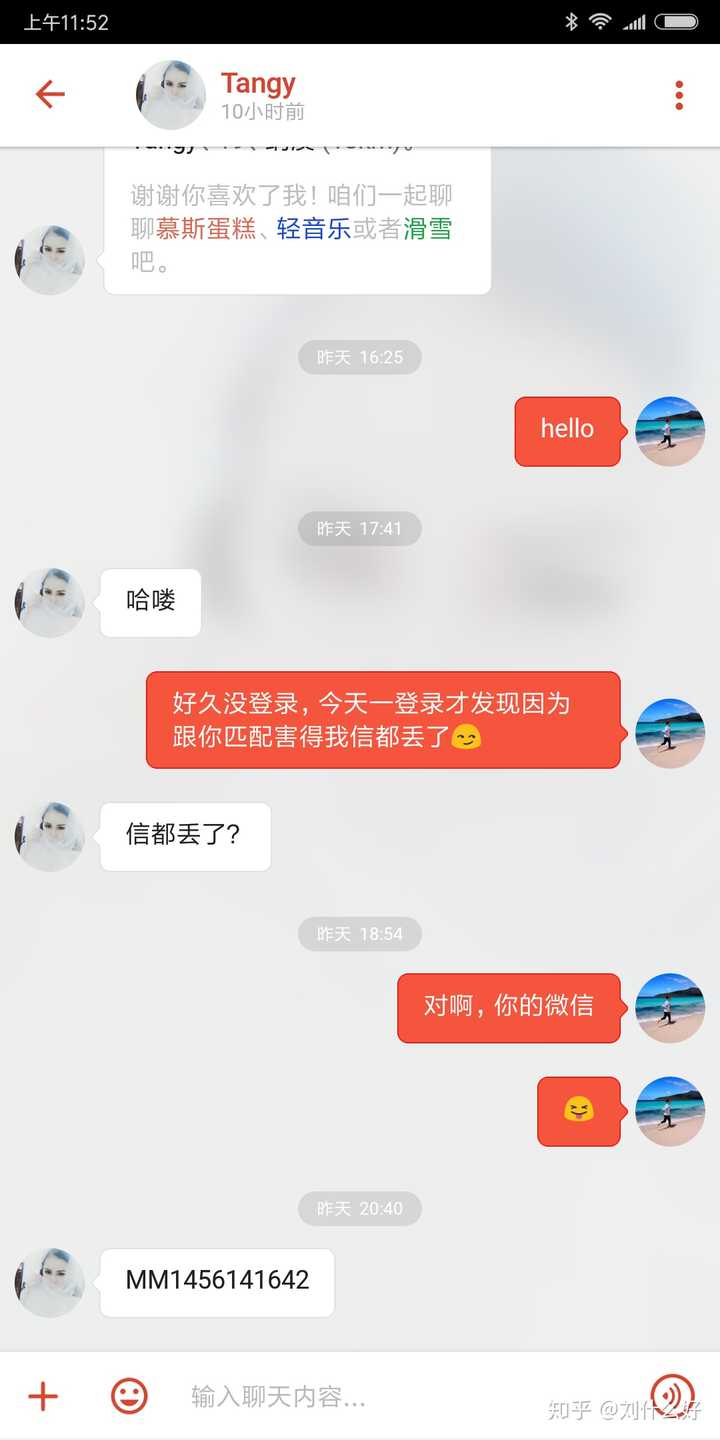The height and width of the screenshot is (1440, 720).
Task: Open attachment options with the plus icon
Action: point(42,1396)
